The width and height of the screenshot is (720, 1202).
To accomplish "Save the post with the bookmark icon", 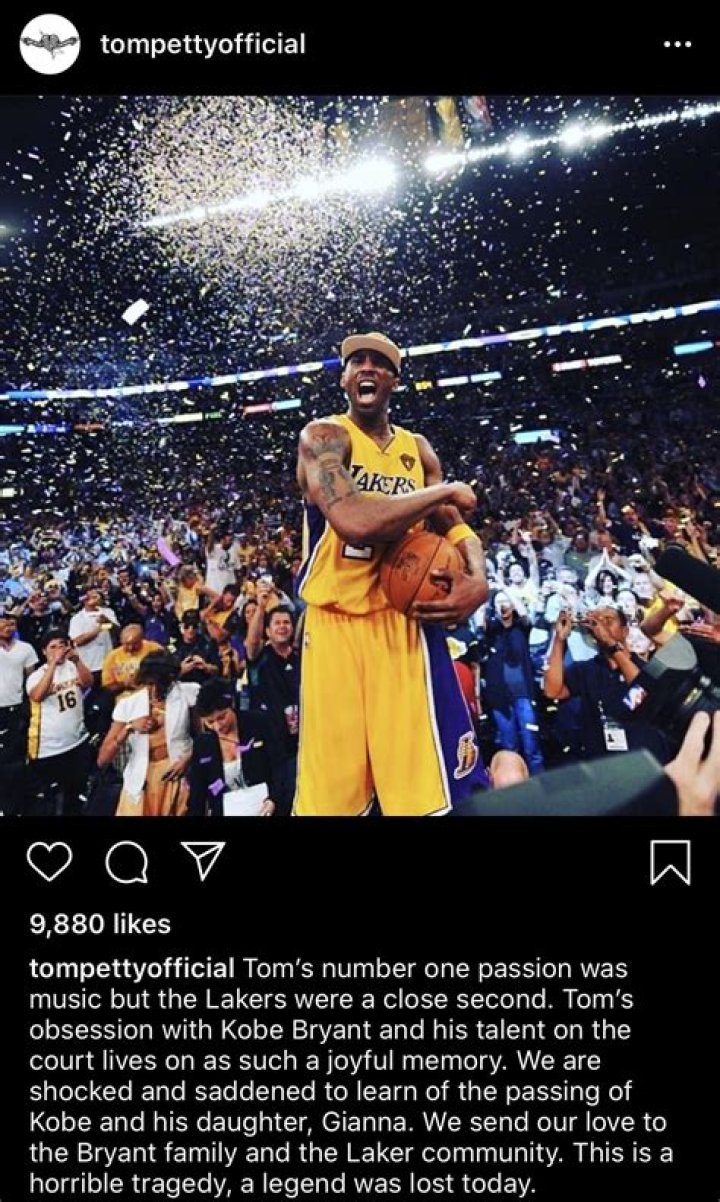I will [670, 863].
